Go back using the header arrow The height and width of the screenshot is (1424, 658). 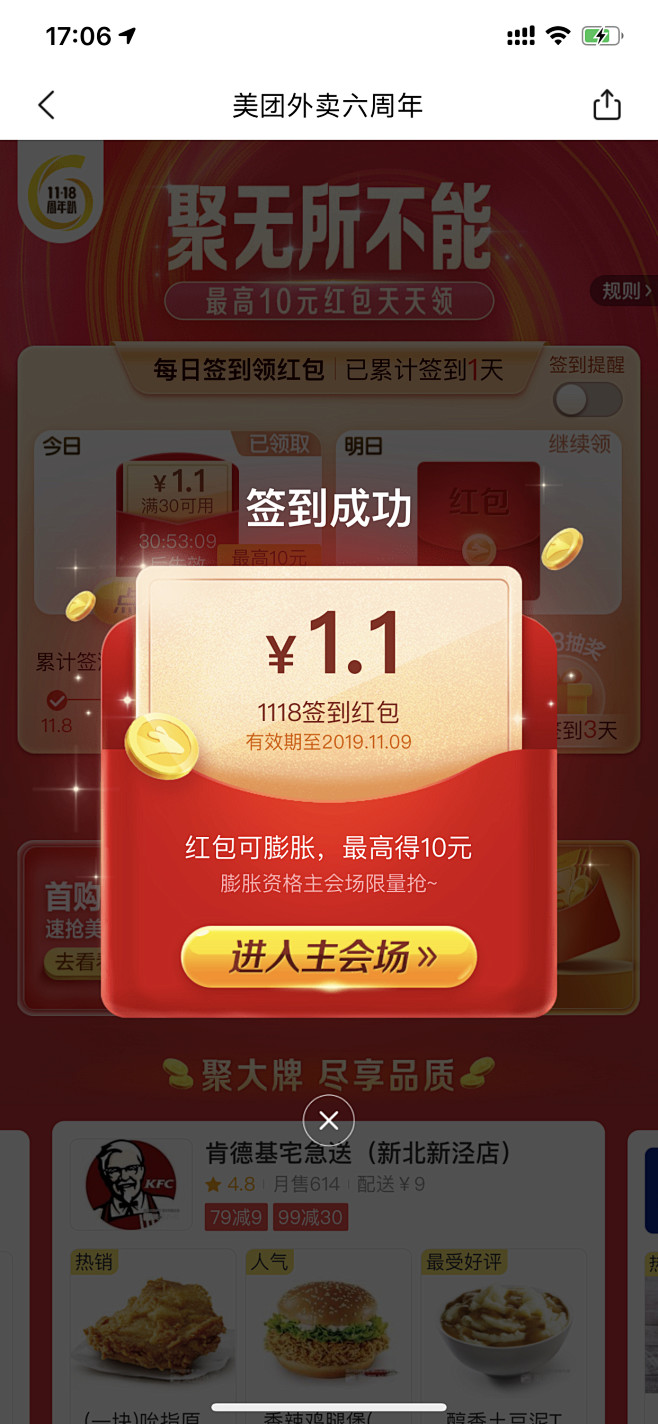46,105
